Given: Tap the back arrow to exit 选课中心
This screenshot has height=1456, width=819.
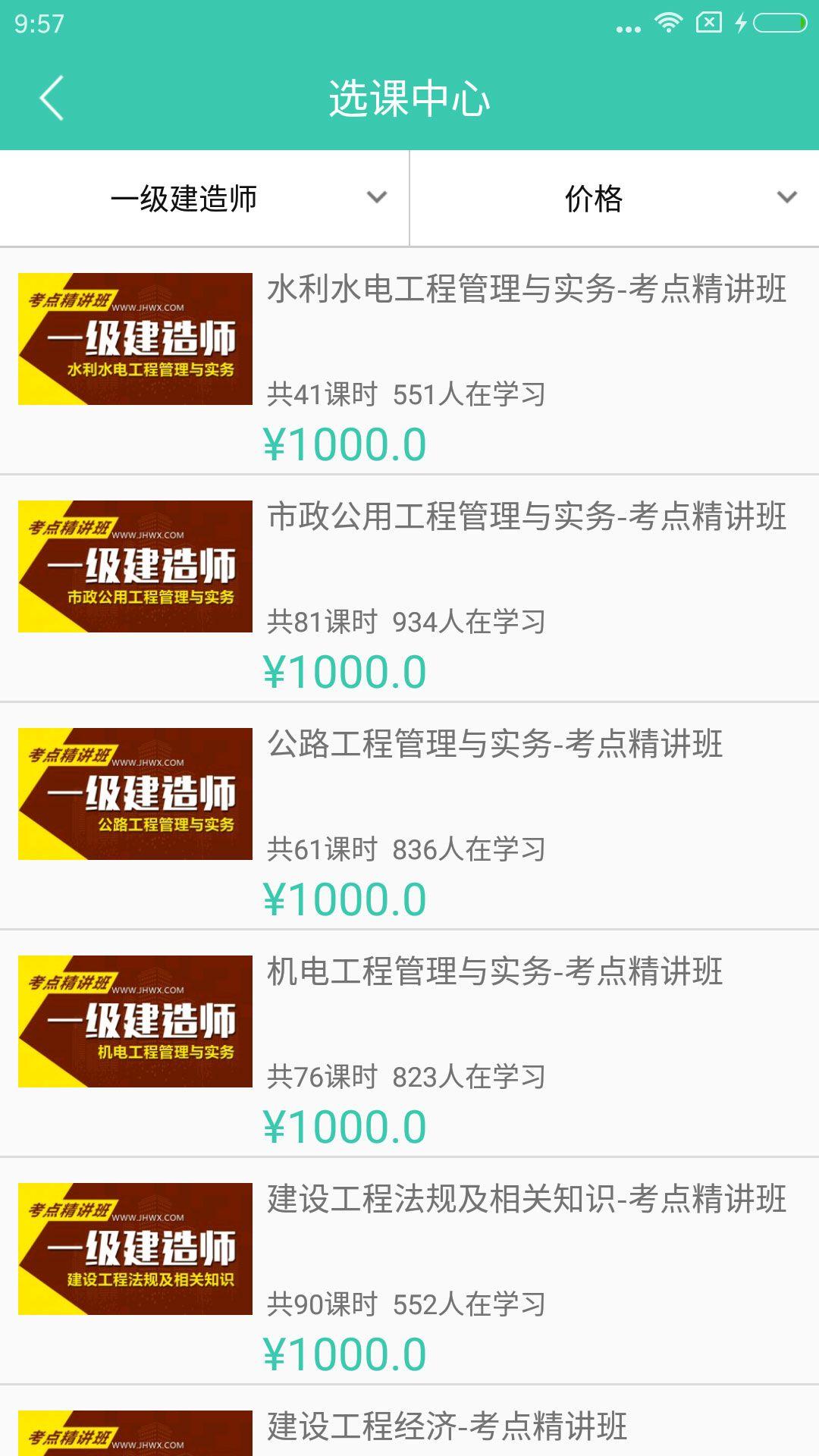Looking at the screenshot, I should click(x=52, y=97).
